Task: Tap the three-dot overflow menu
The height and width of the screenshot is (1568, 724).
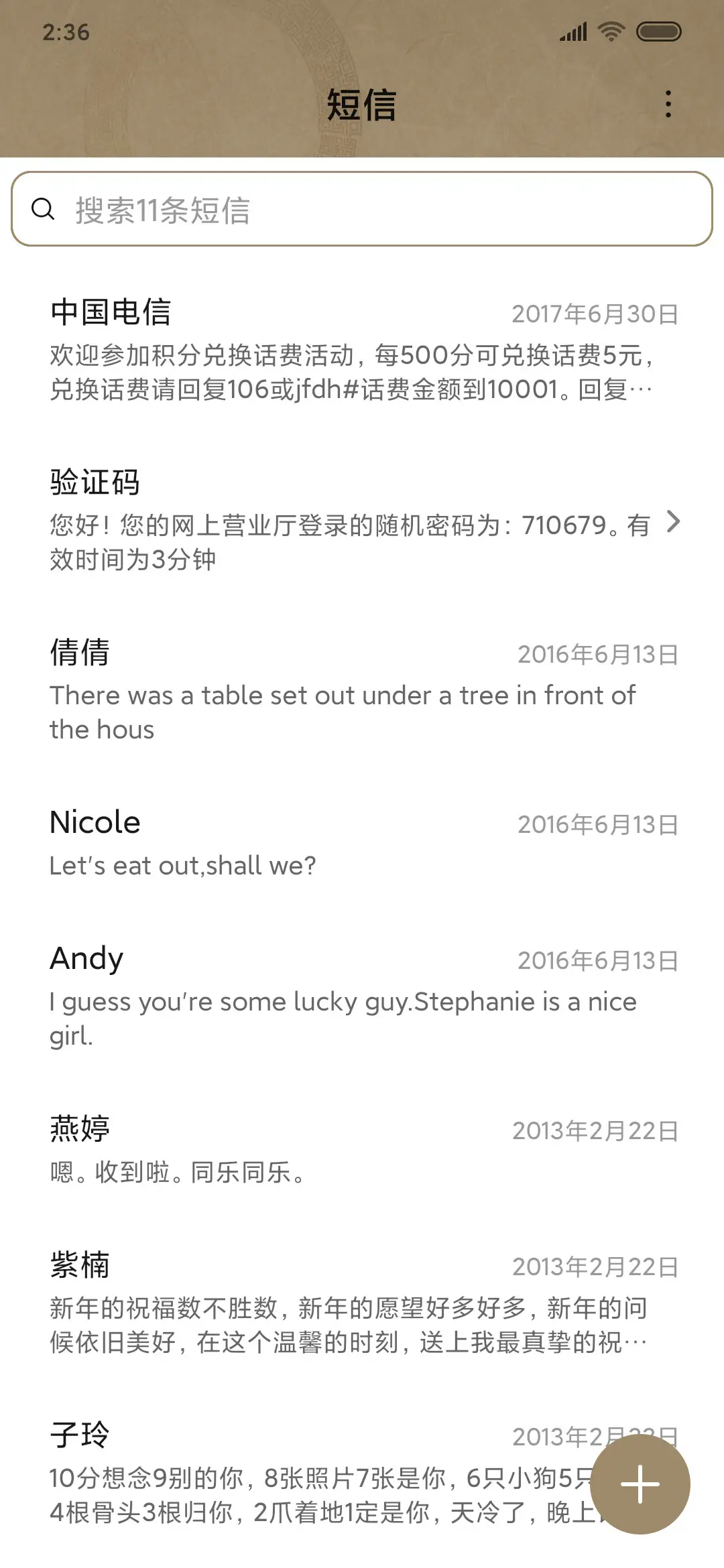Action: coord(668,105)
